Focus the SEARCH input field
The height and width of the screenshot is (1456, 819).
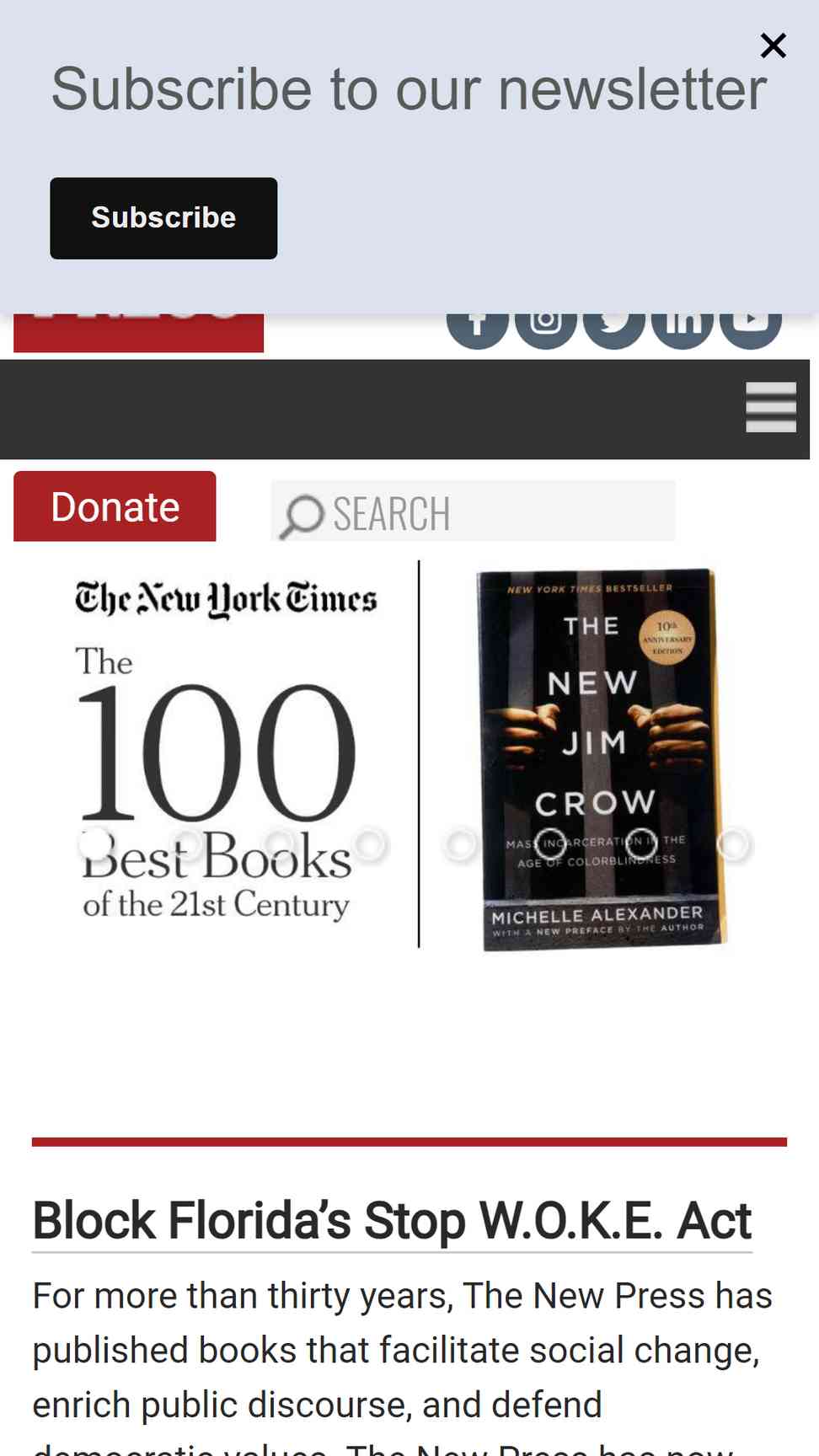[473, 511]
